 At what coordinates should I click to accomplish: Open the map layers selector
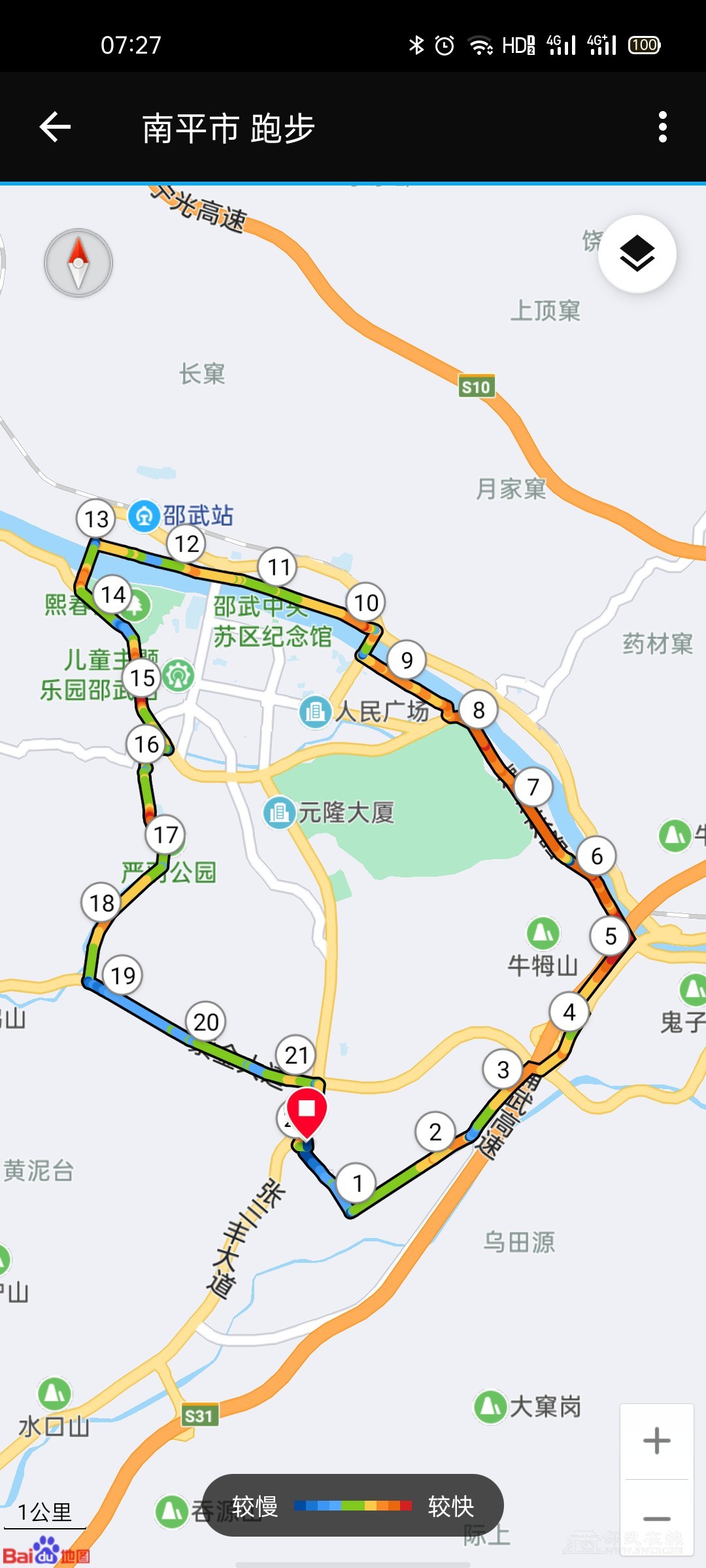(x=637, y=253)
